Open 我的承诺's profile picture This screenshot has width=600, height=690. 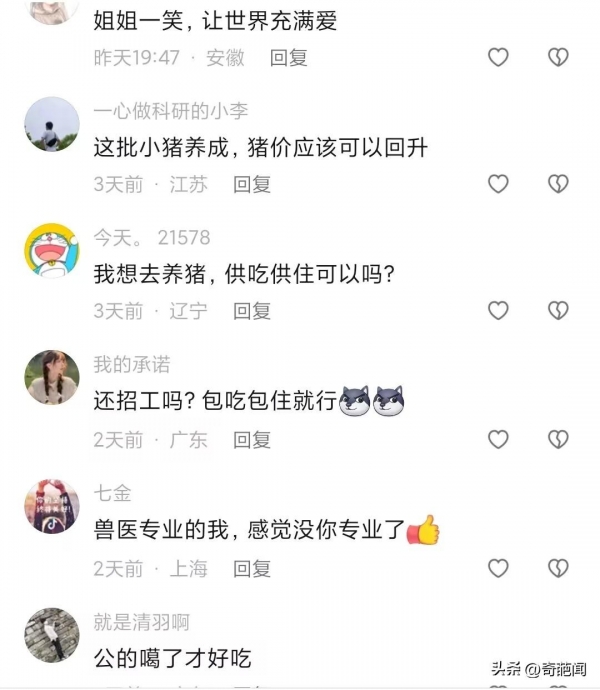[51, 377]
